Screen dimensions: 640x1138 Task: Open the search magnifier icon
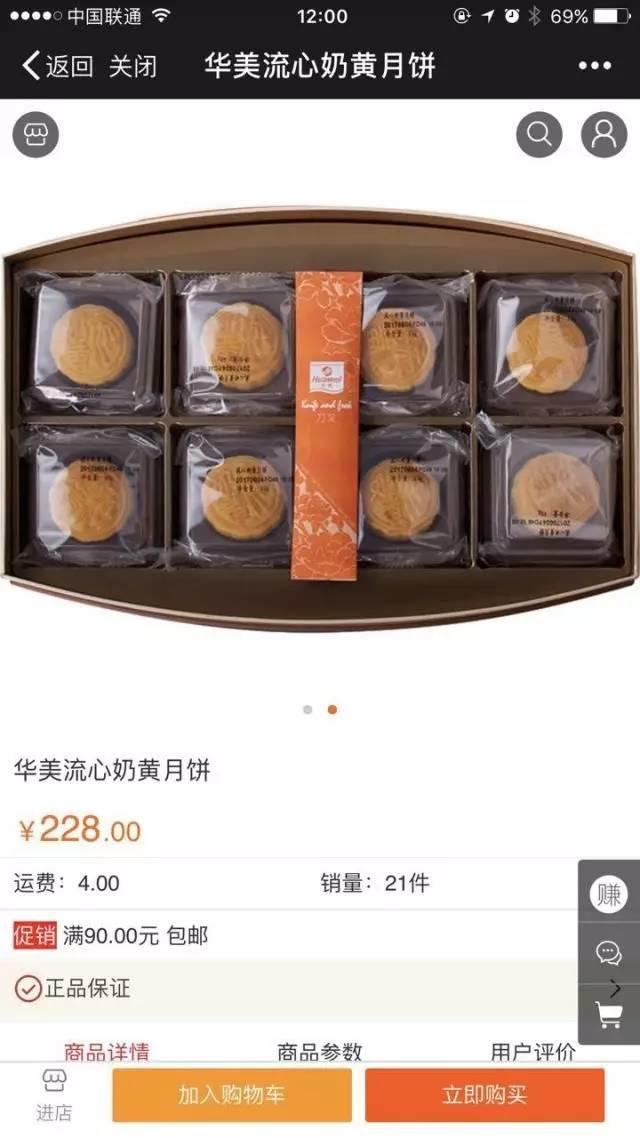[x=539, y=134]
